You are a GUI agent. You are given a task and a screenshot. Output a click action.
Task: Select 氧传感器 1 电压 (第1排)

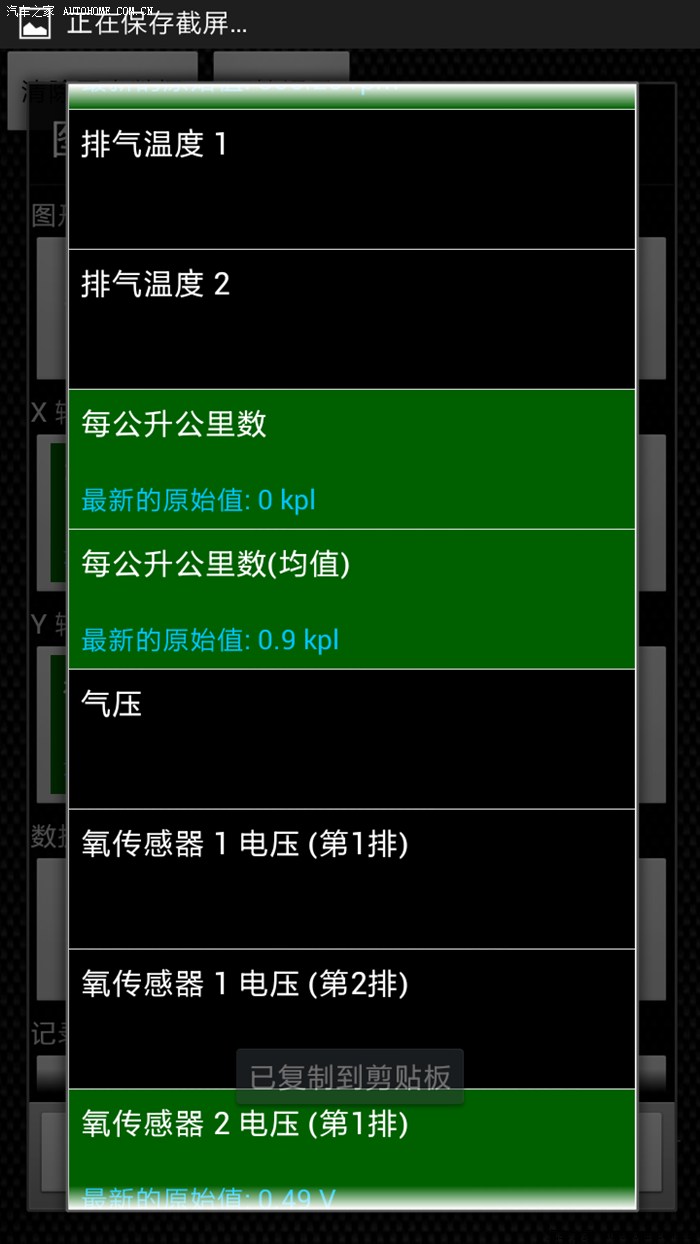(351, 879)
